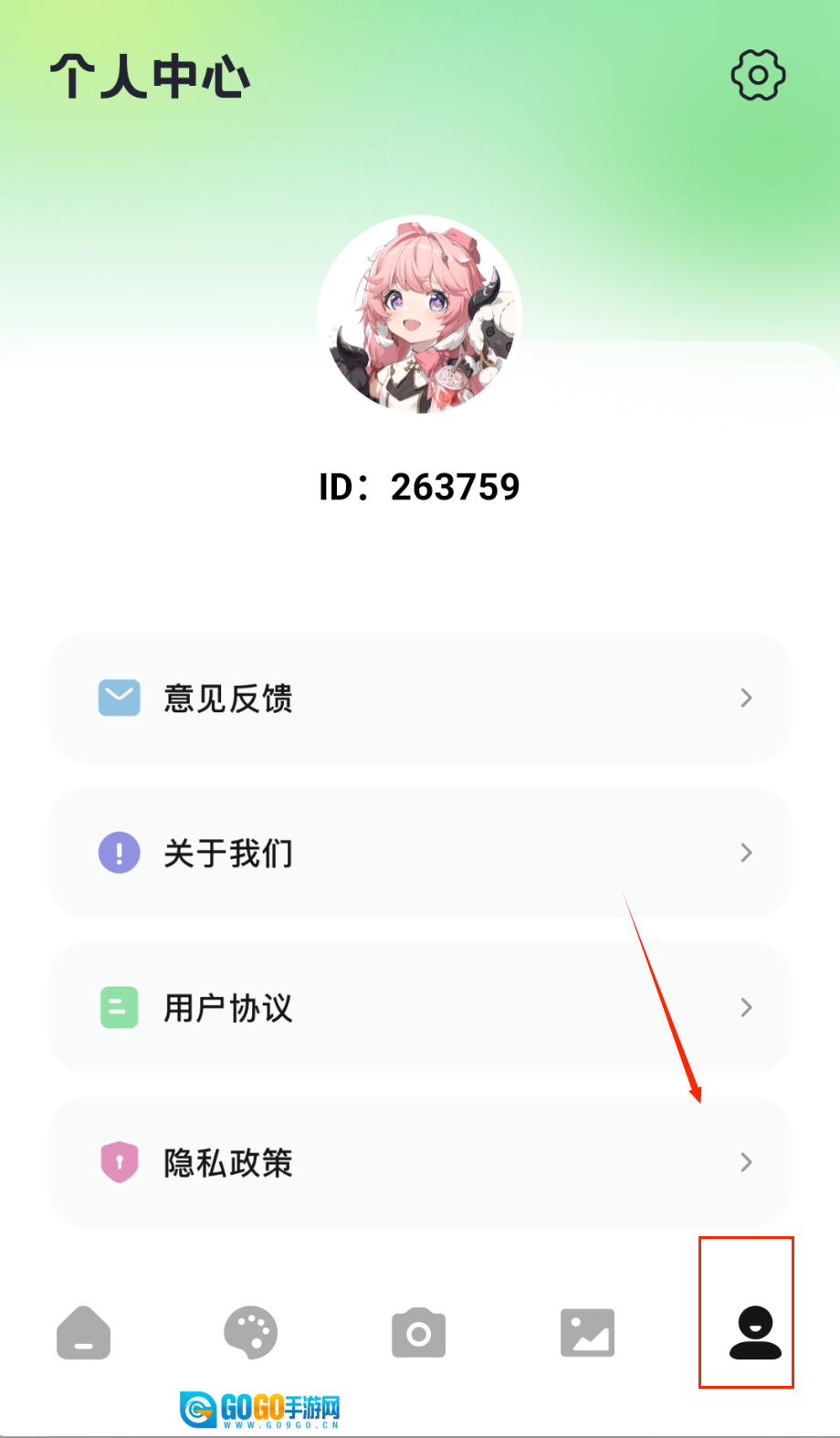Viewport: 840px width, 1438px height.
Task: Open 关于我们 about us row
Action: (x=420, y=853)
